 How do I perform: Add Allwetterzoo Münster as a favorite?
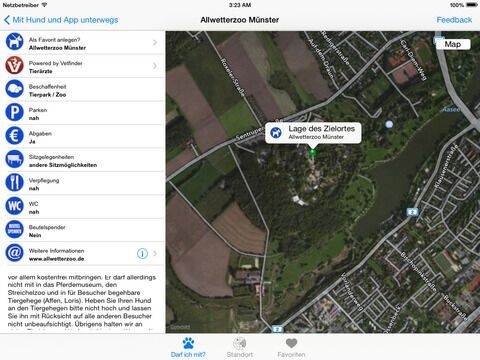[82, 43]
